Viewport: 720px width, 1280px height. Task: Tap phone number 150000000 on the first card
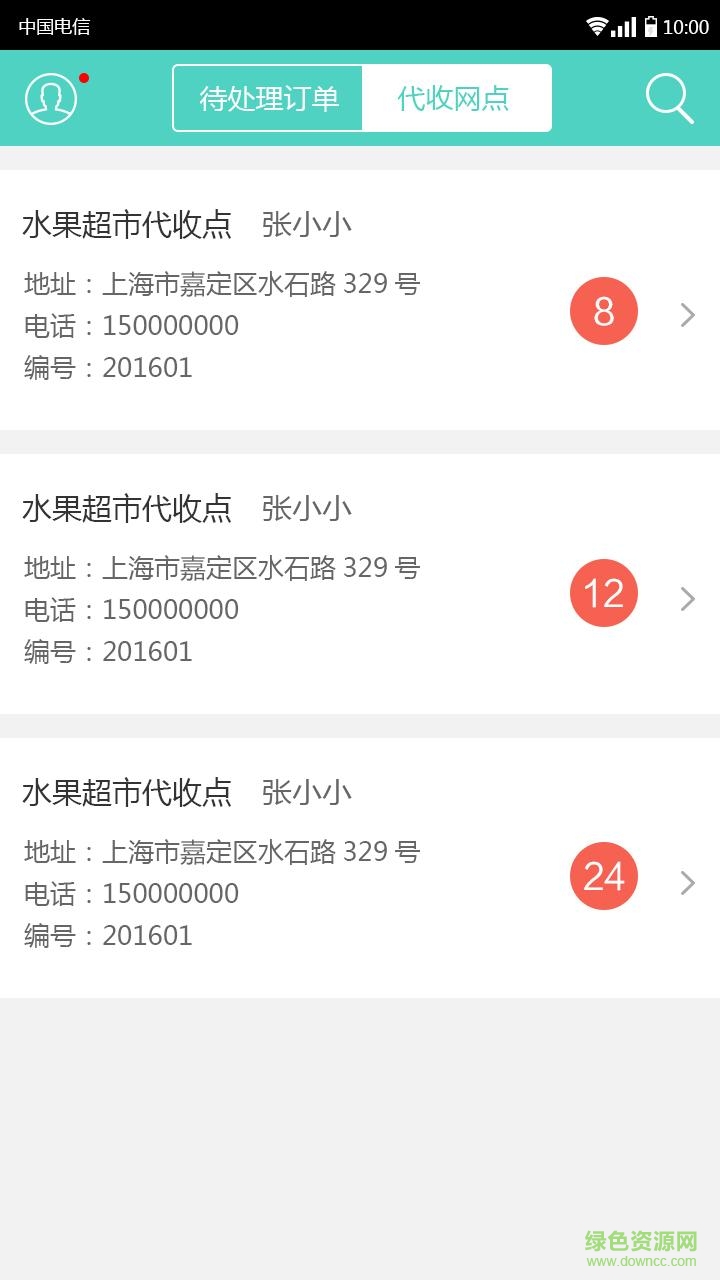click(x=172, y=325)
